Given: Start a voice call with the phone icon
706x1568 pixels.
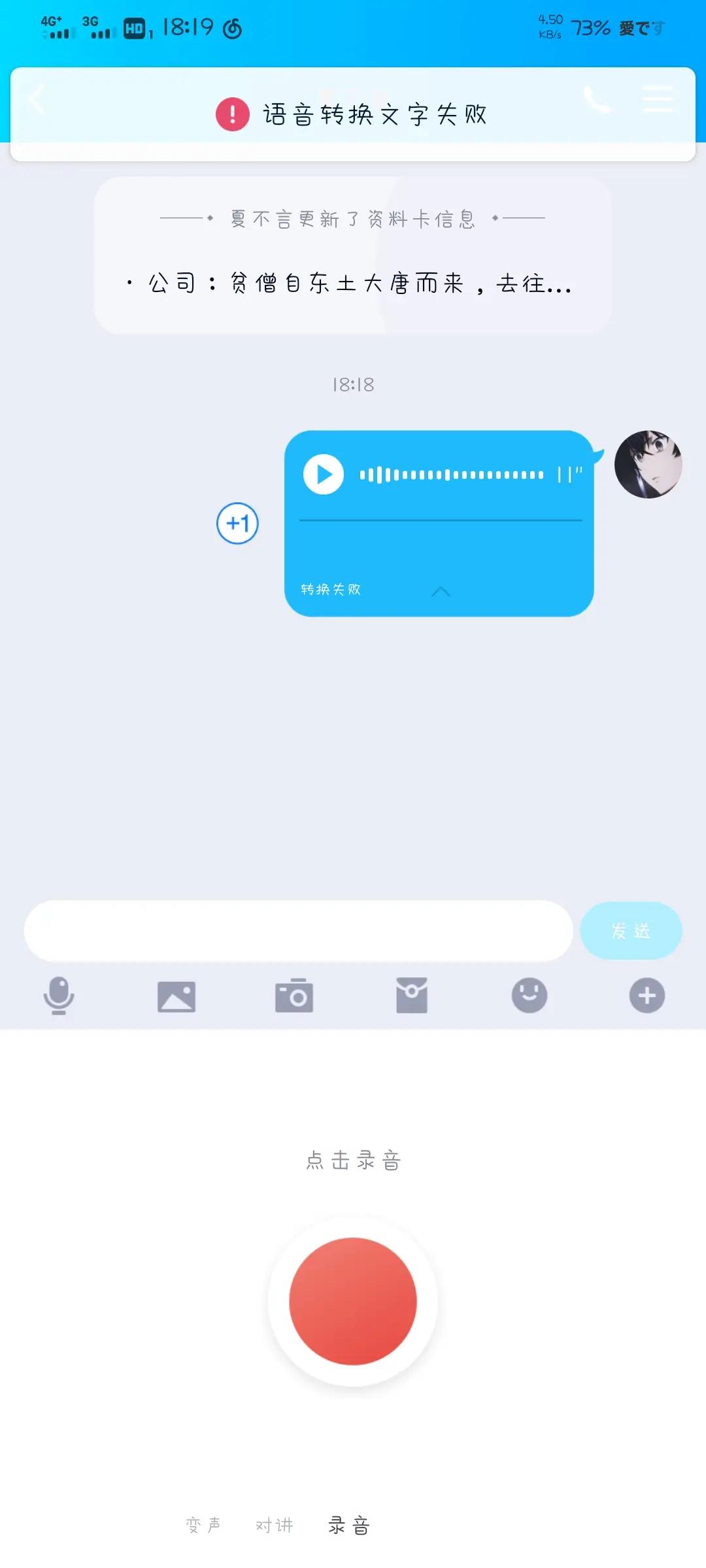Looking at the screenshot, I should coord(597,99).
